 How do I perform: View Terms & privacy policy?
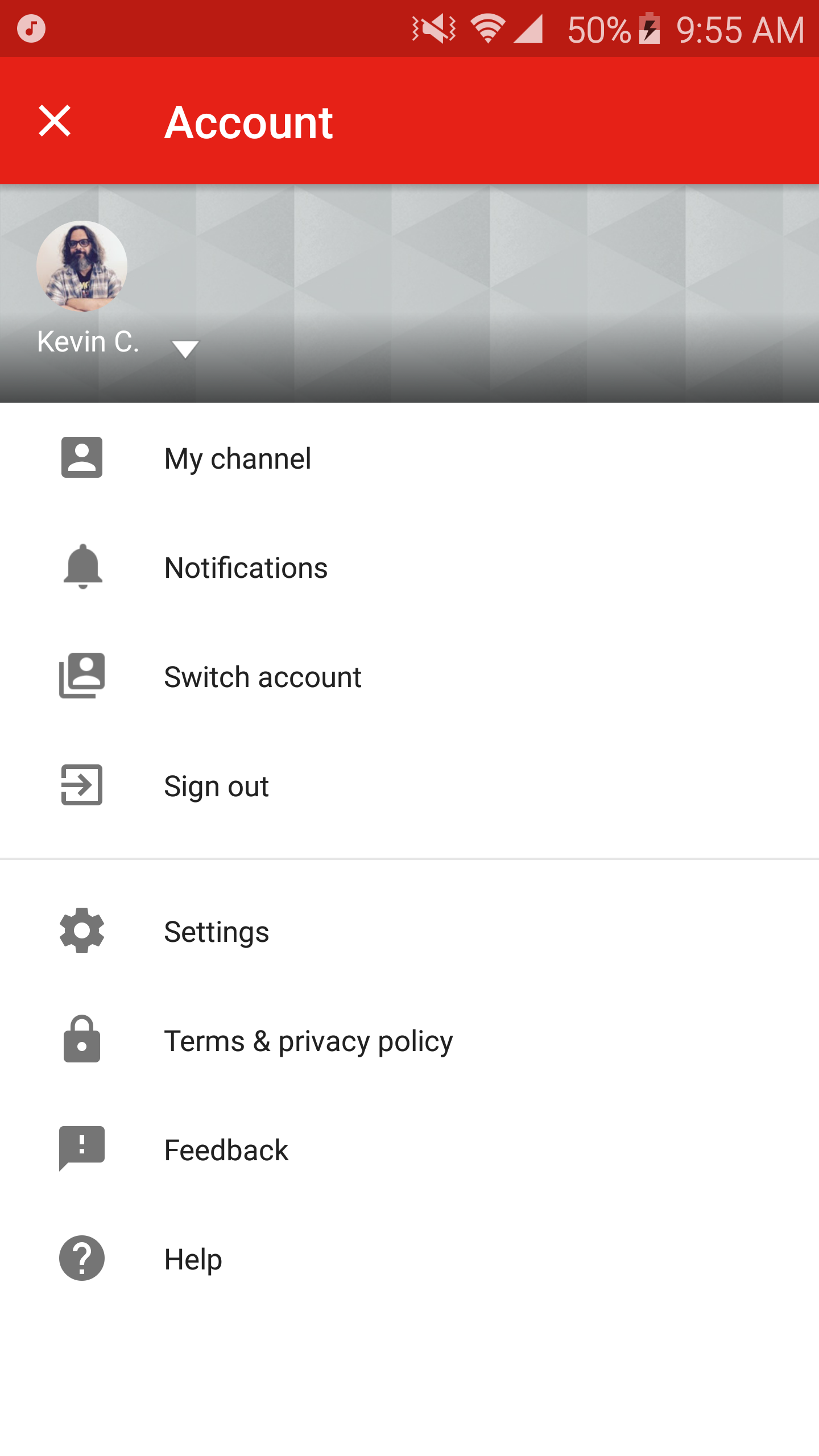pyautogui.click(x=308, y=1041)
